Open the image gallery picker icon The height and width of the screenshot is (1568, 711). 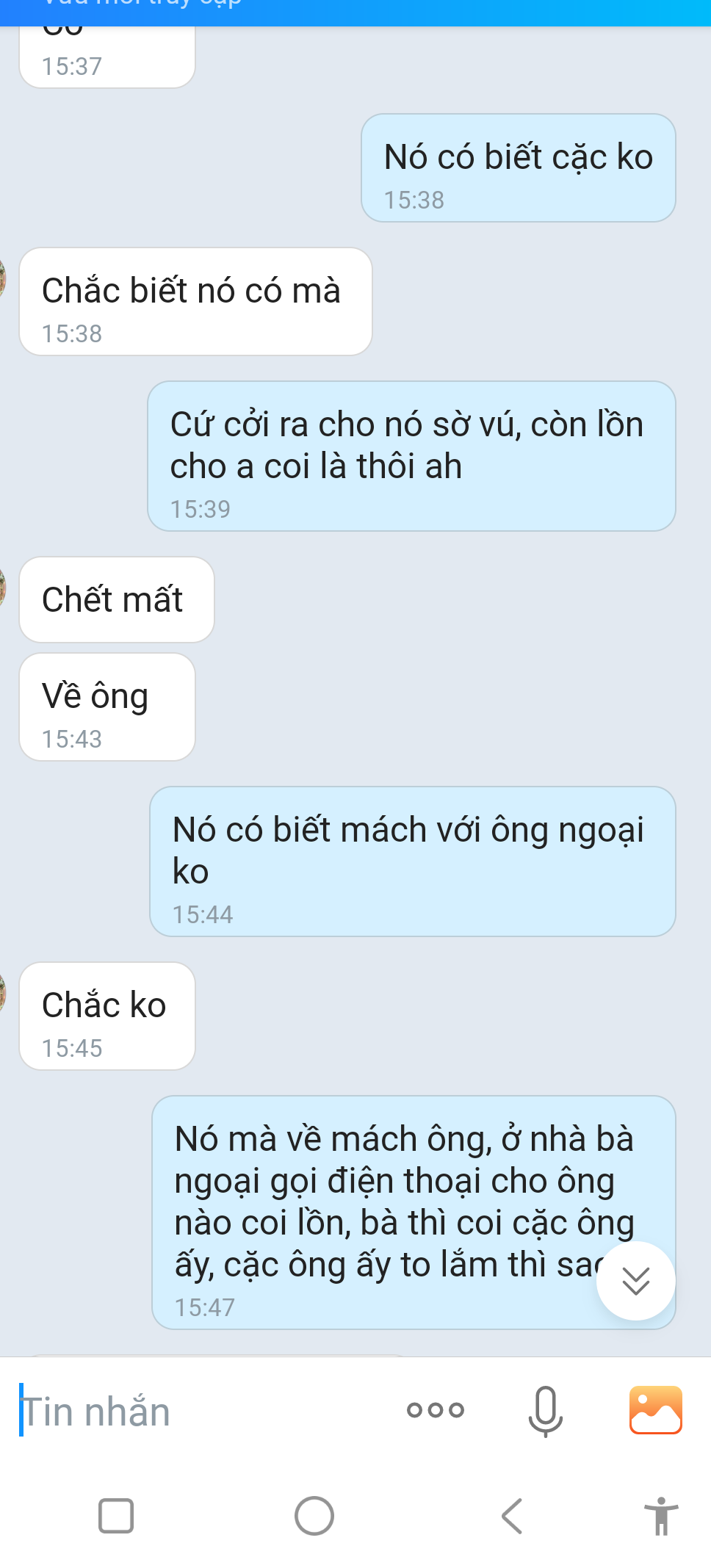click(655, 1409)
